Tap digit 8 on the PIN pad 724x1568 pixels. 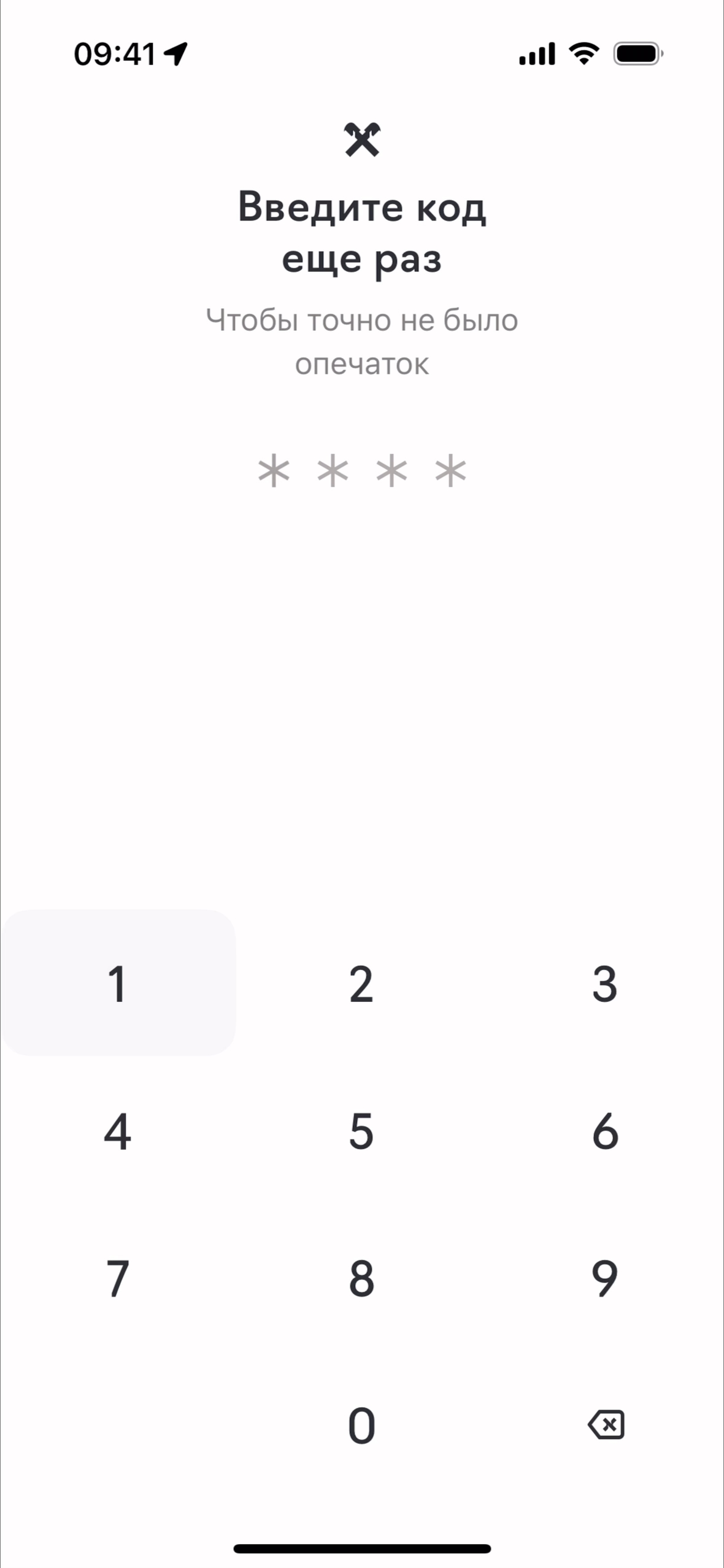[x=361, y=1278]
